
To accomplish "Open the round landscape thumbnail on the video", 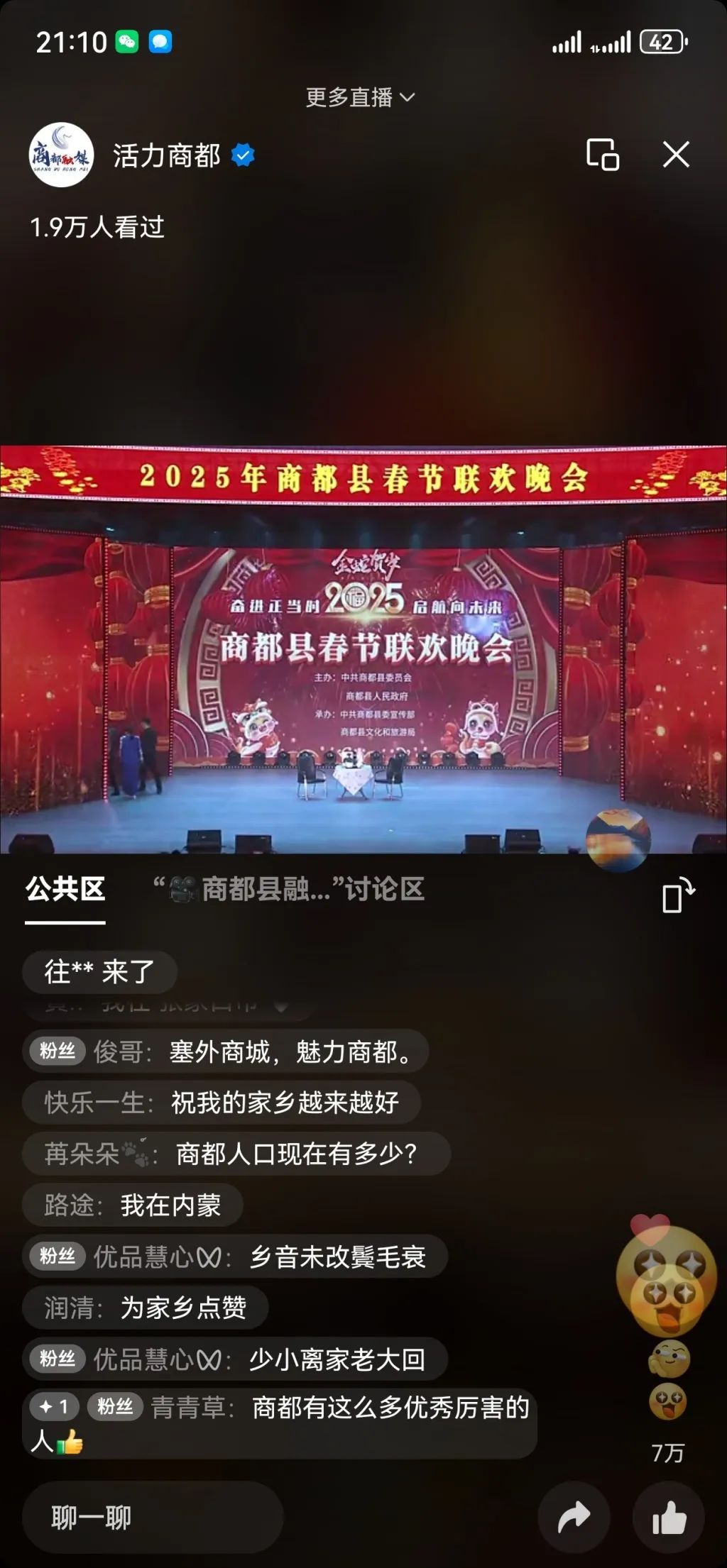I will tap(618, 839).
